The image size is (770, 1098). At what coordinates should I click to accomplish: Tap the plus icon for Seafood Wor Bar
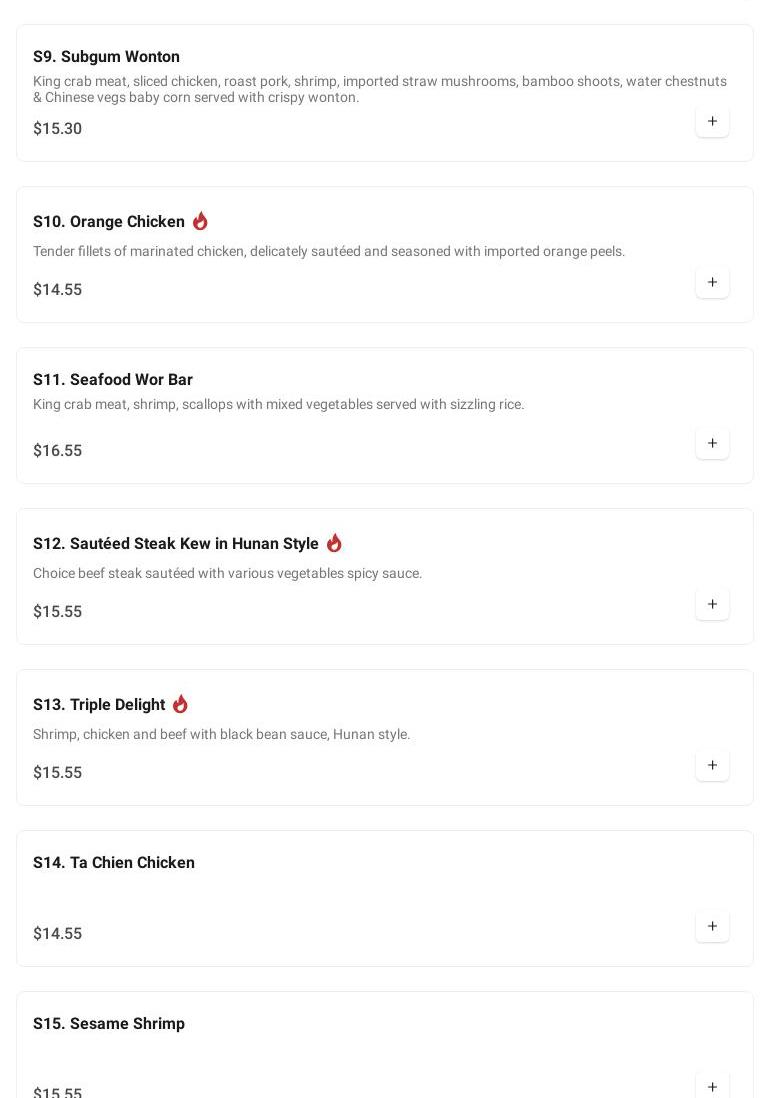tap(712, 444)
